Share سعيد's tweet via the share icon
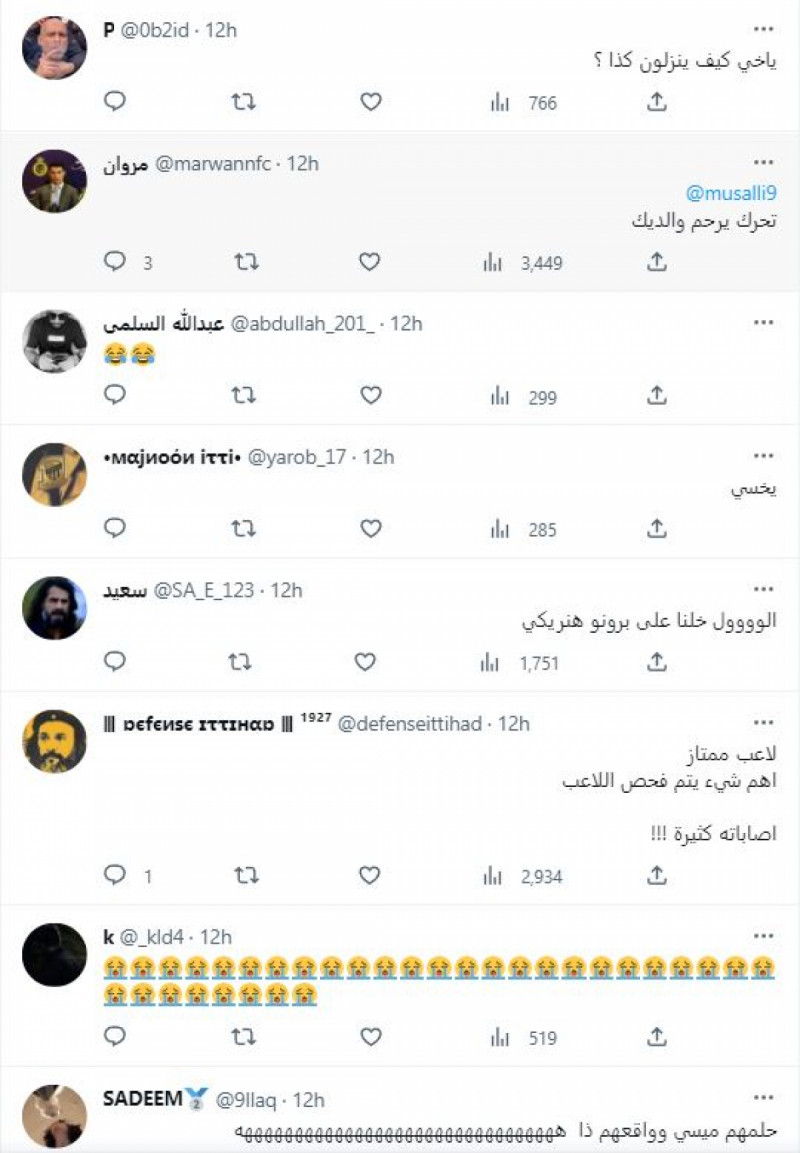The width and height of the screenshot is (800, 1153). point(657,661)
